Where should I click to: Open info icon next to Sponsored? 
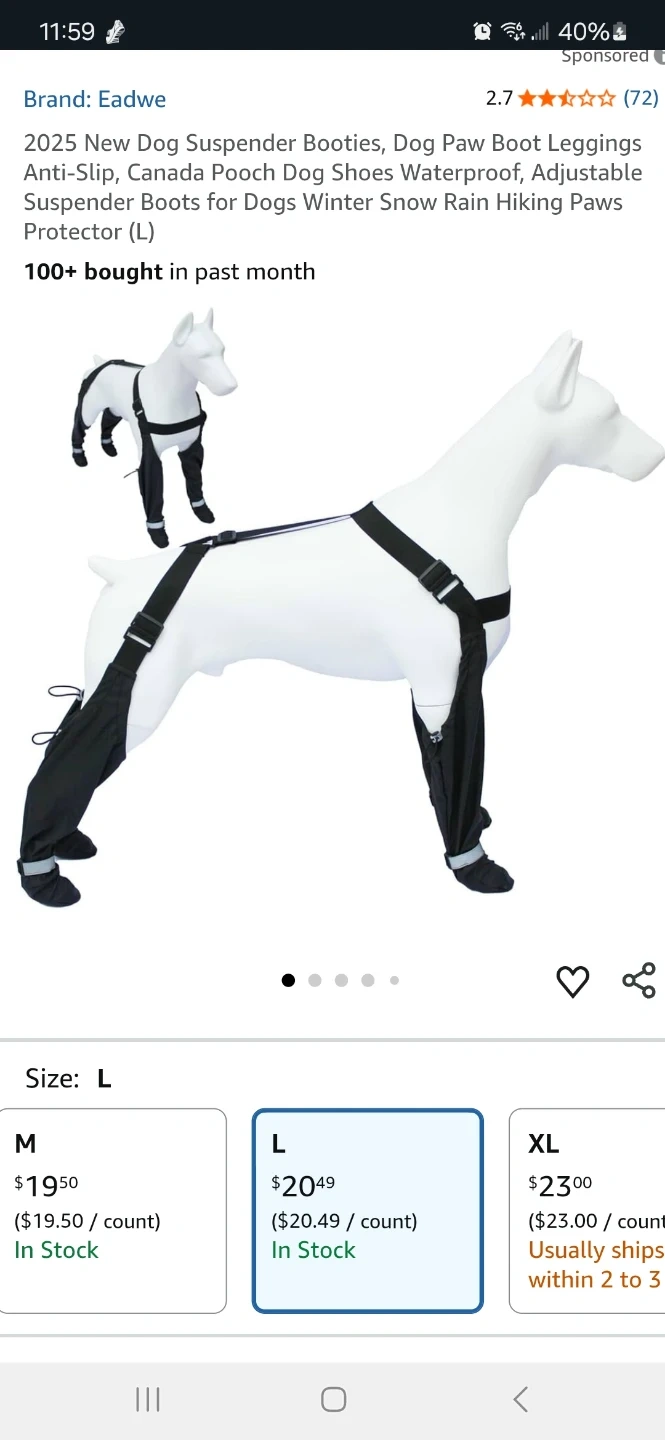[x=659, y=57]
